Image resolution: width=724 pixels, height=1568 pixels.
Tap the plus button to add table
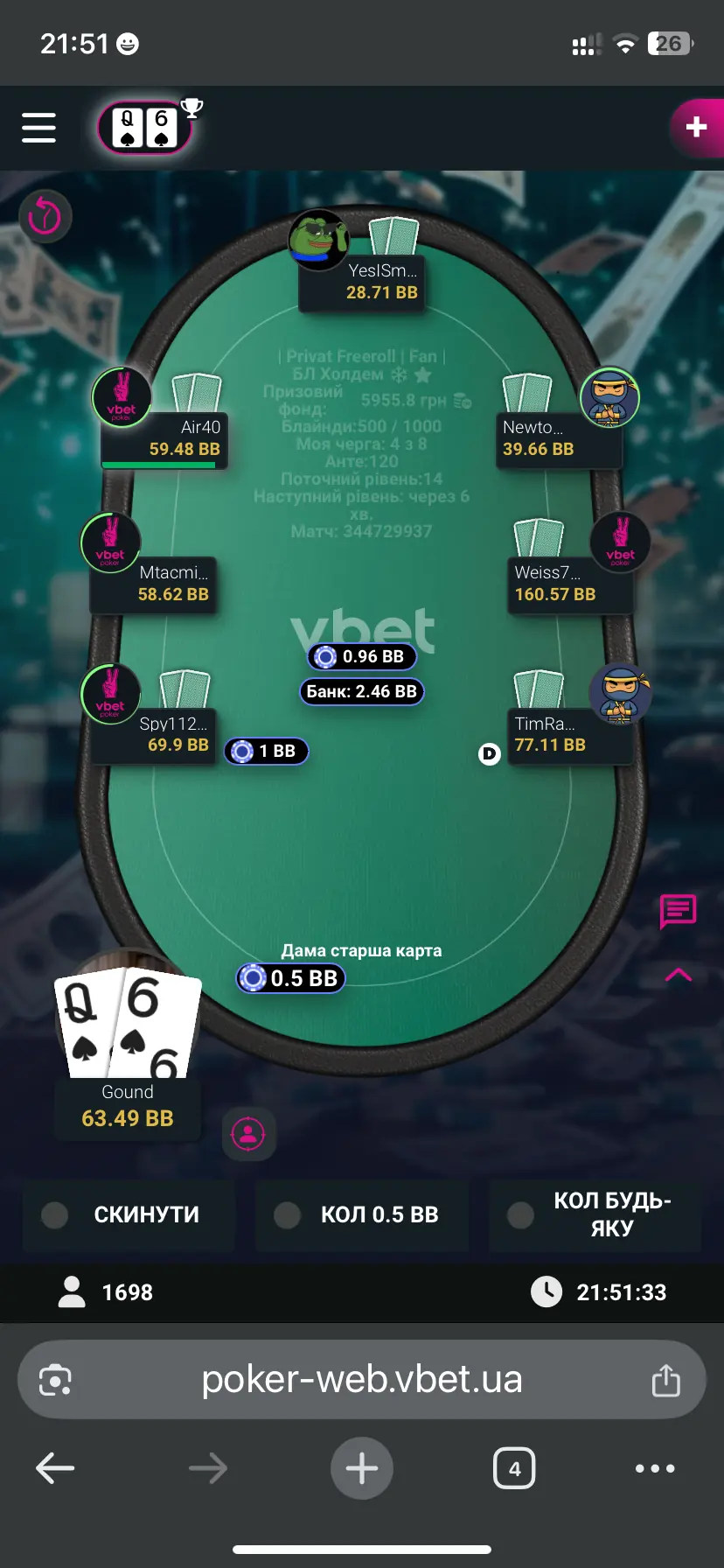click(x=696, y=128)
